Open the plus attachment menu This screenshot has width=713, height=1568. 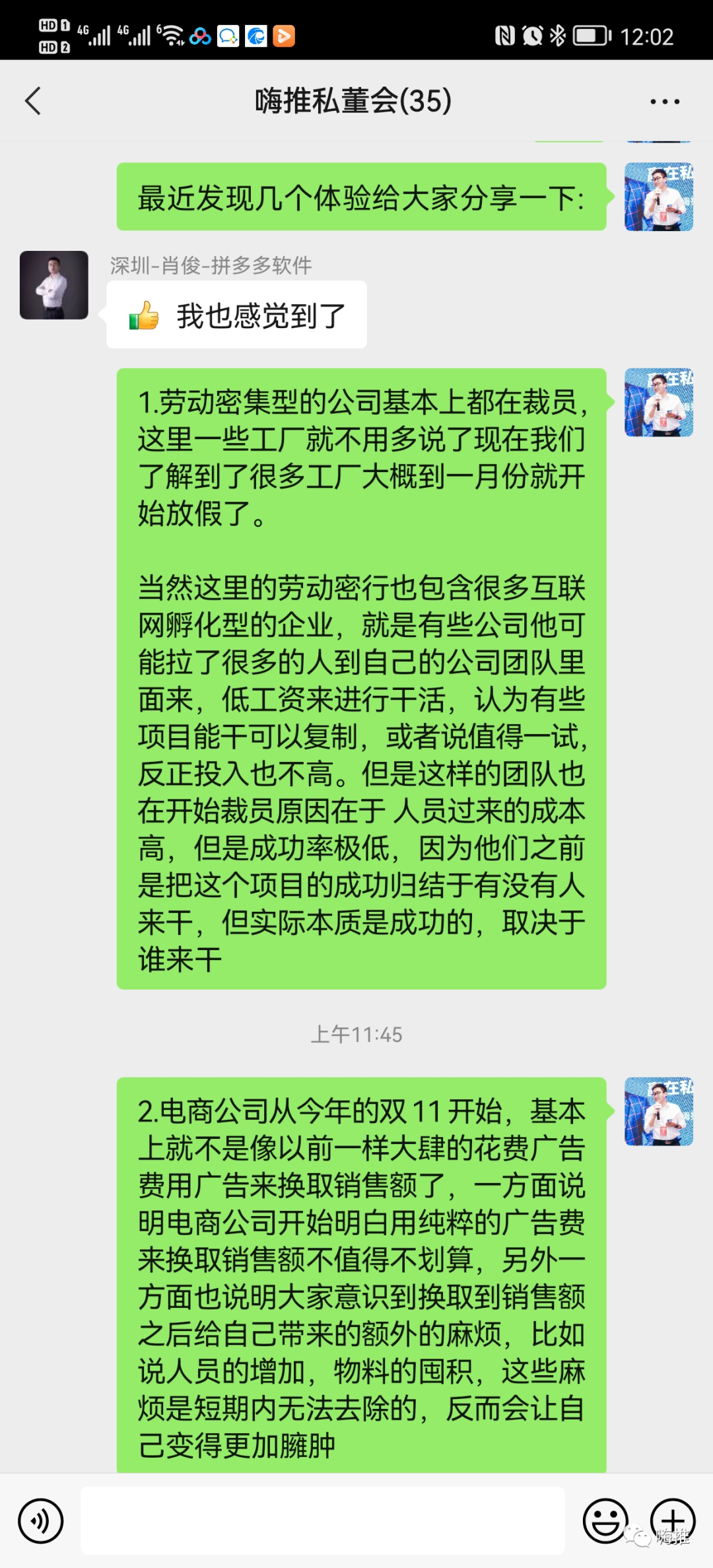coord(673,1520)
